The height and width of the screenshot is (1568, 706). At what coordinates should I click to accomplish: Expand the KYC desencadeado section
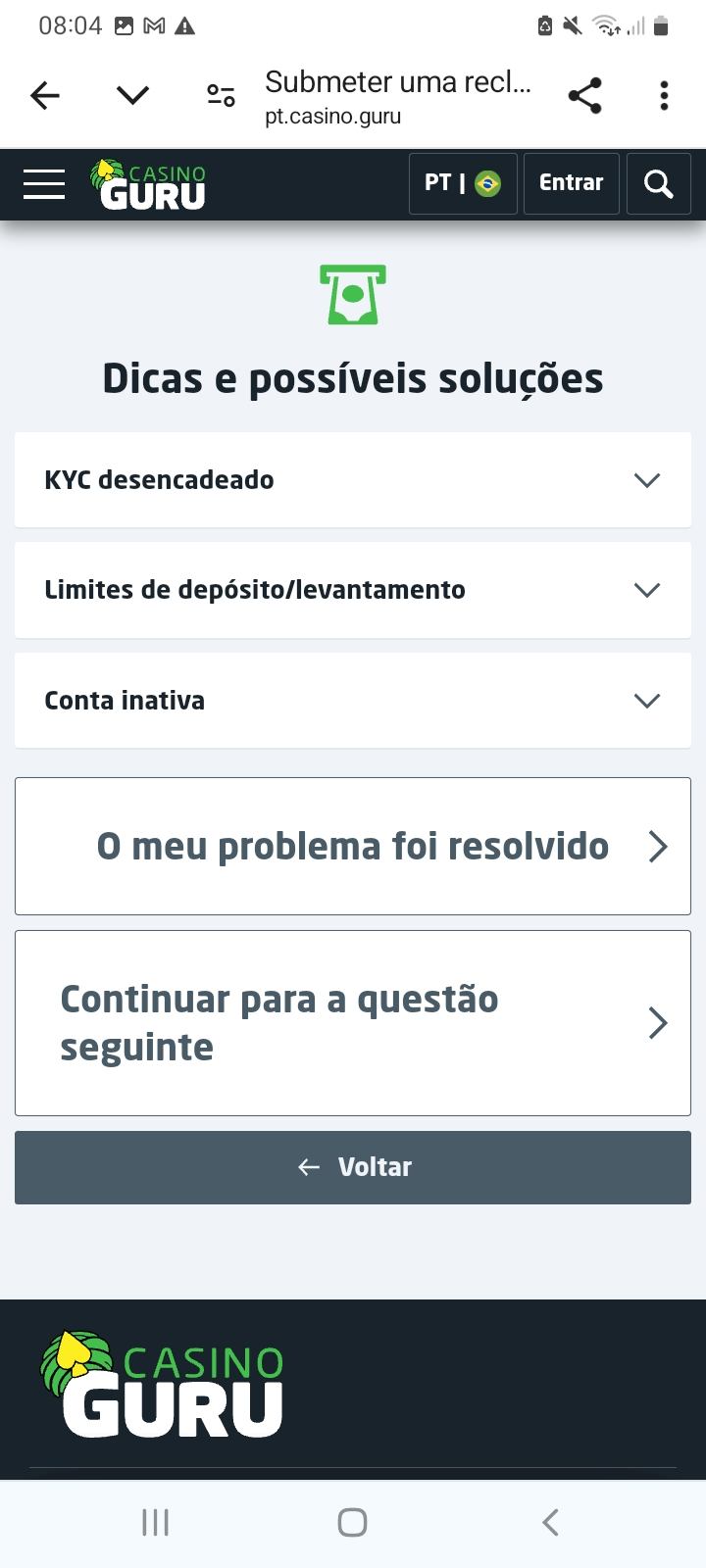coord(353,480)
